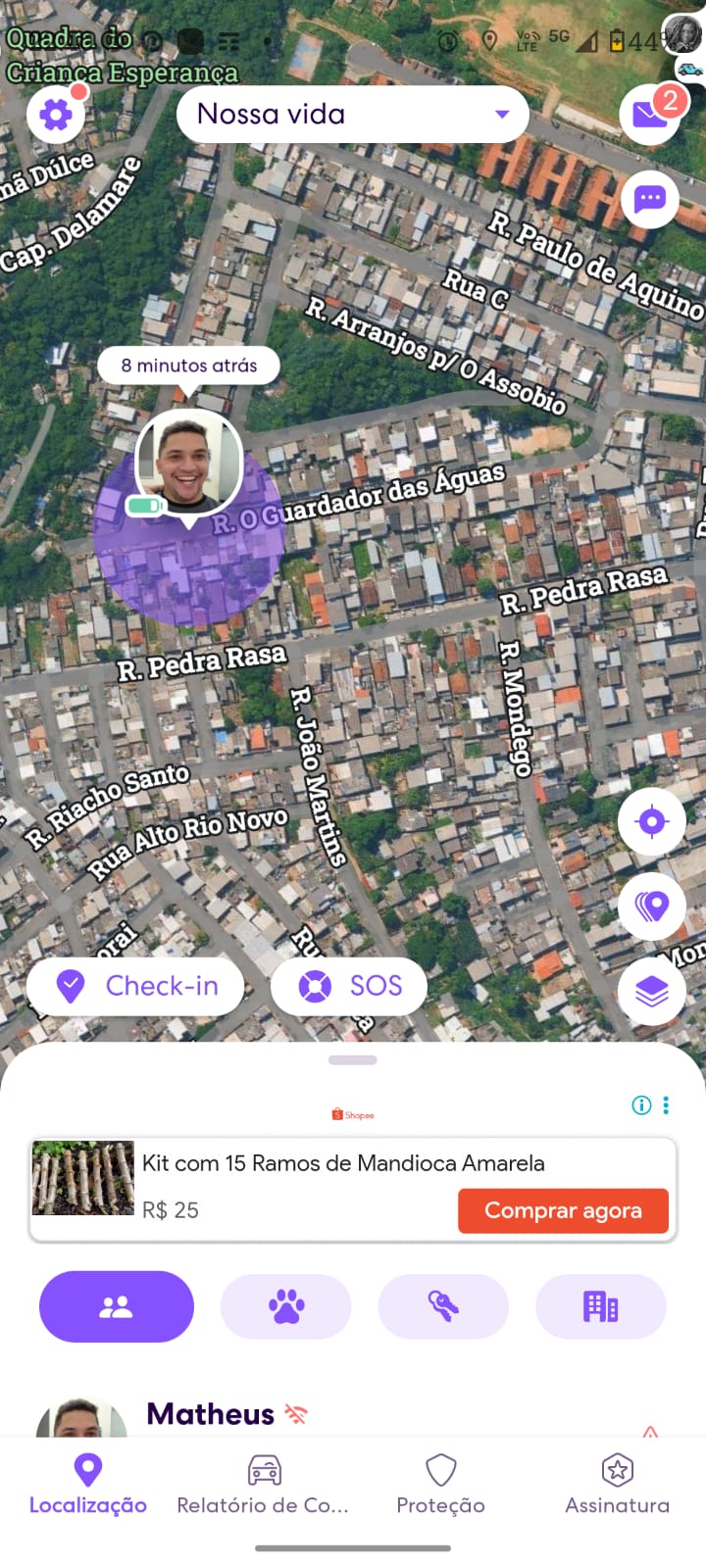Select the pets paw tab
706x1568 pixels.
click(286, 1306)
